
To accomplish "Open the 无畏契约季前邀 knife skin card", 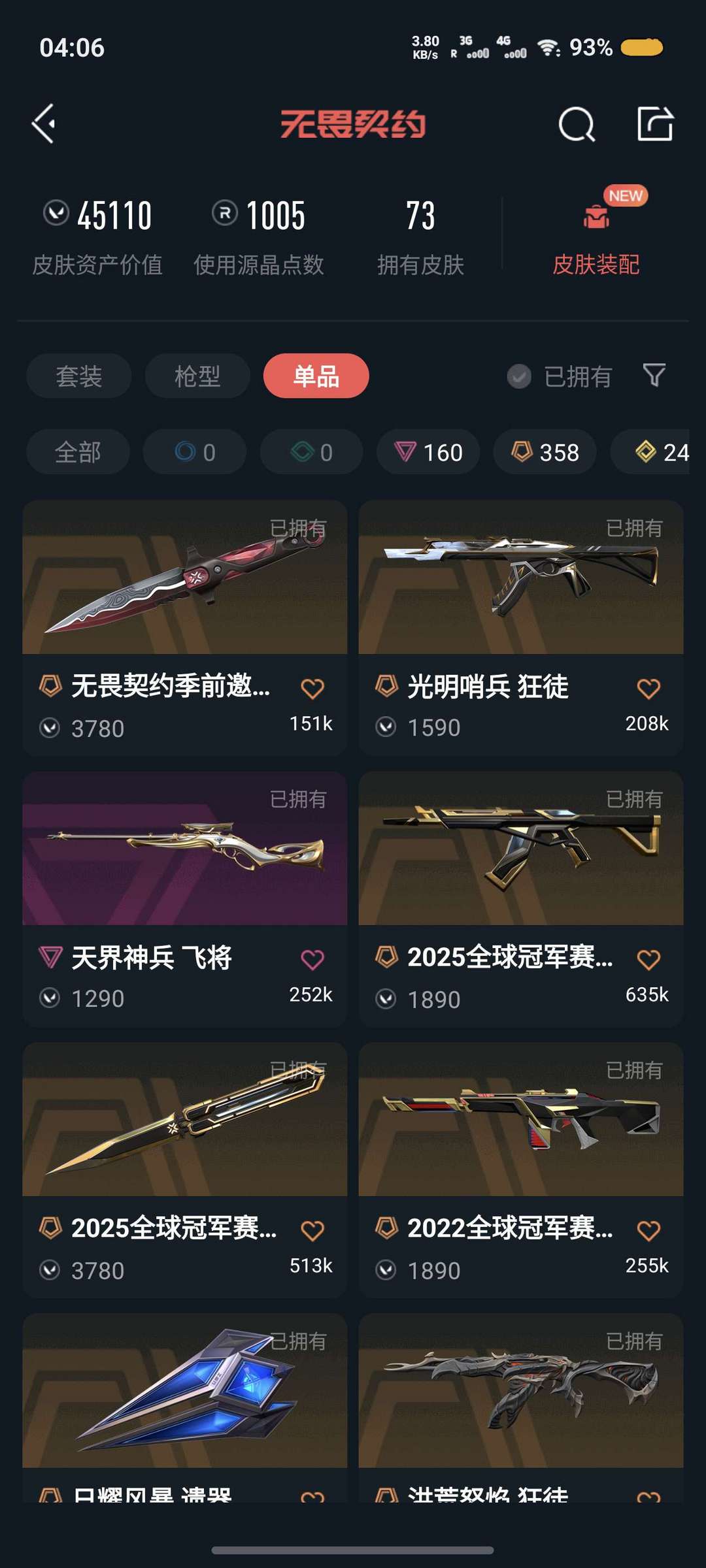I will click(x=185, y=628).
